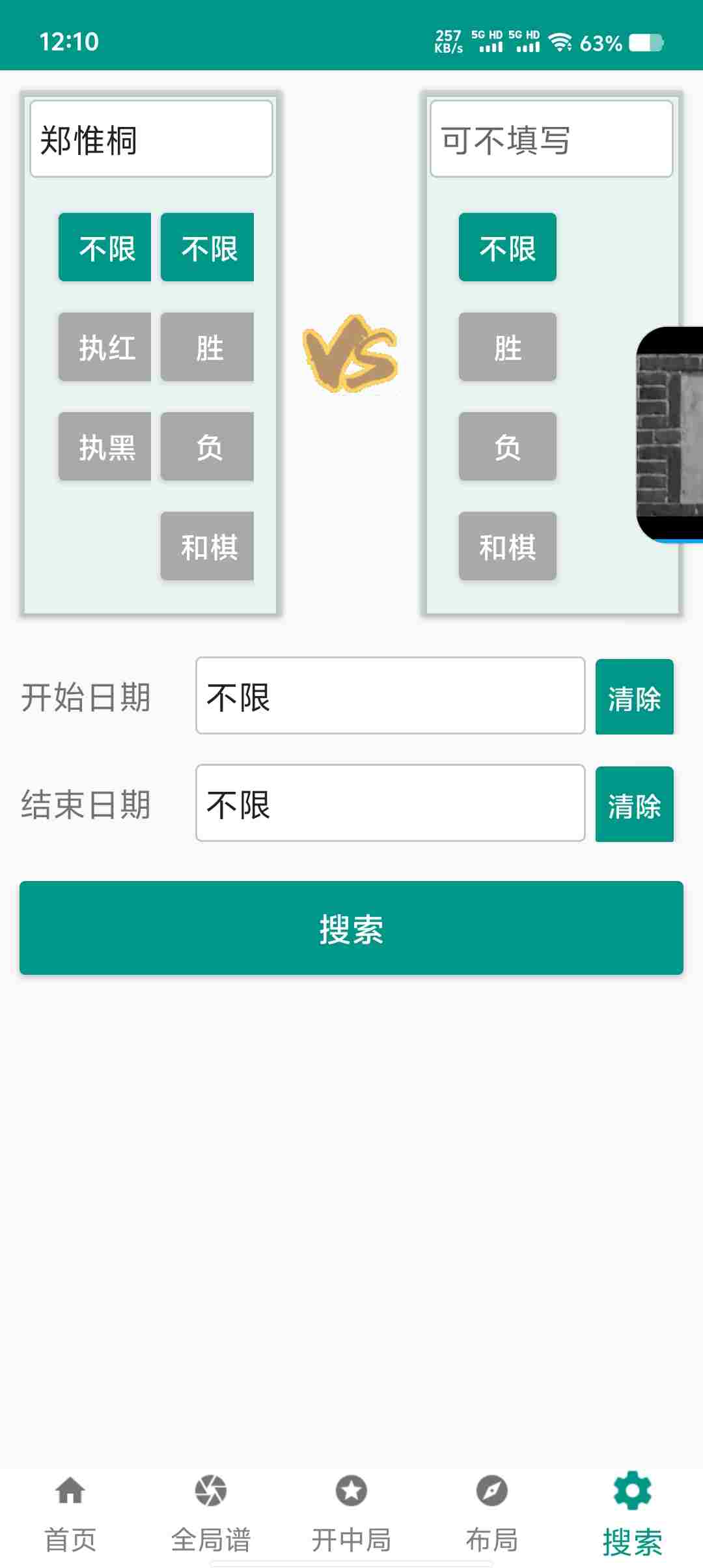Choose 胜 result for the first player

click(x=207, y=347)
